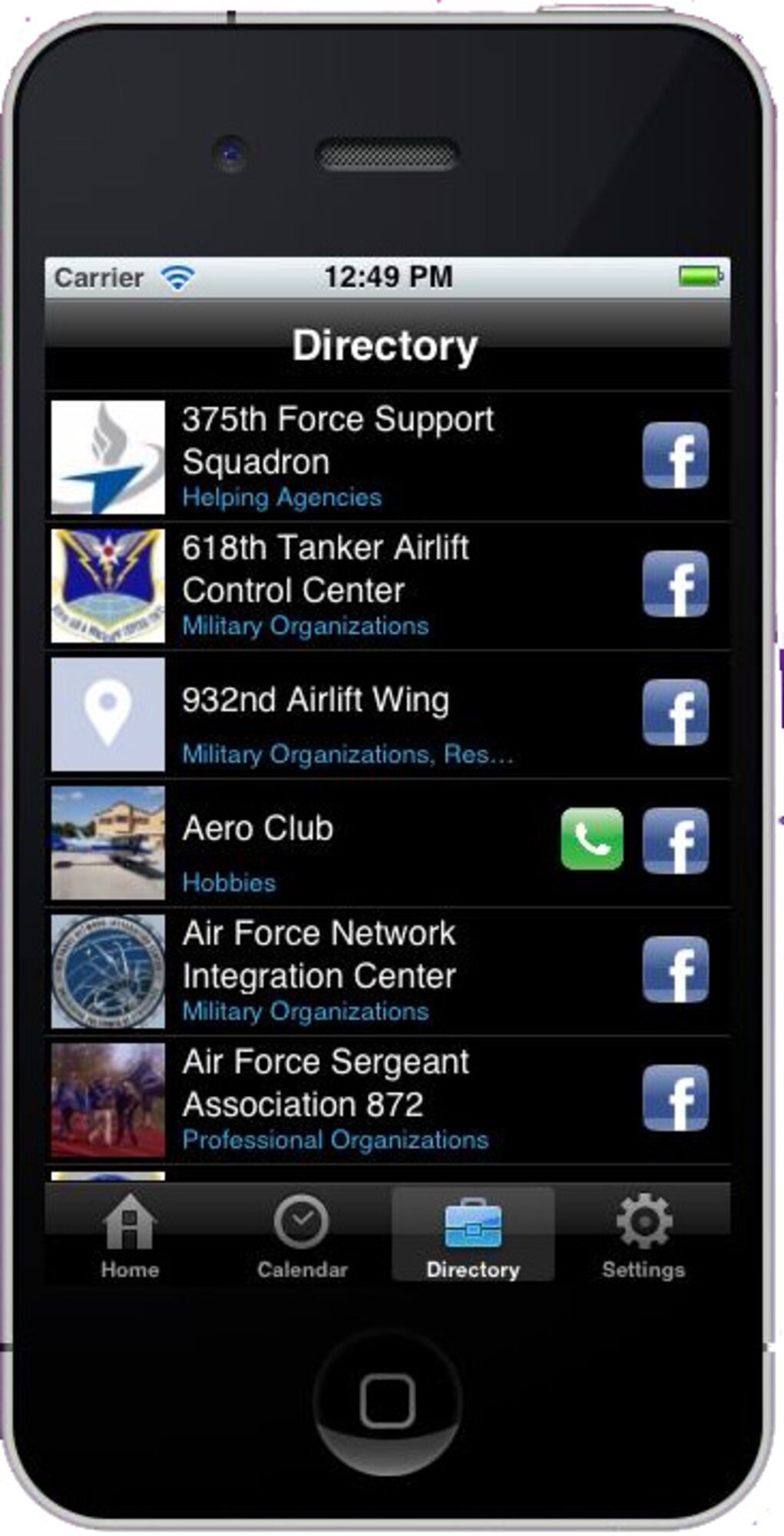This screenshot has height=1536, width=784.
Task: Open Facebook for Air Force Sergeant Association 872
Action: tap(675, 1098)
